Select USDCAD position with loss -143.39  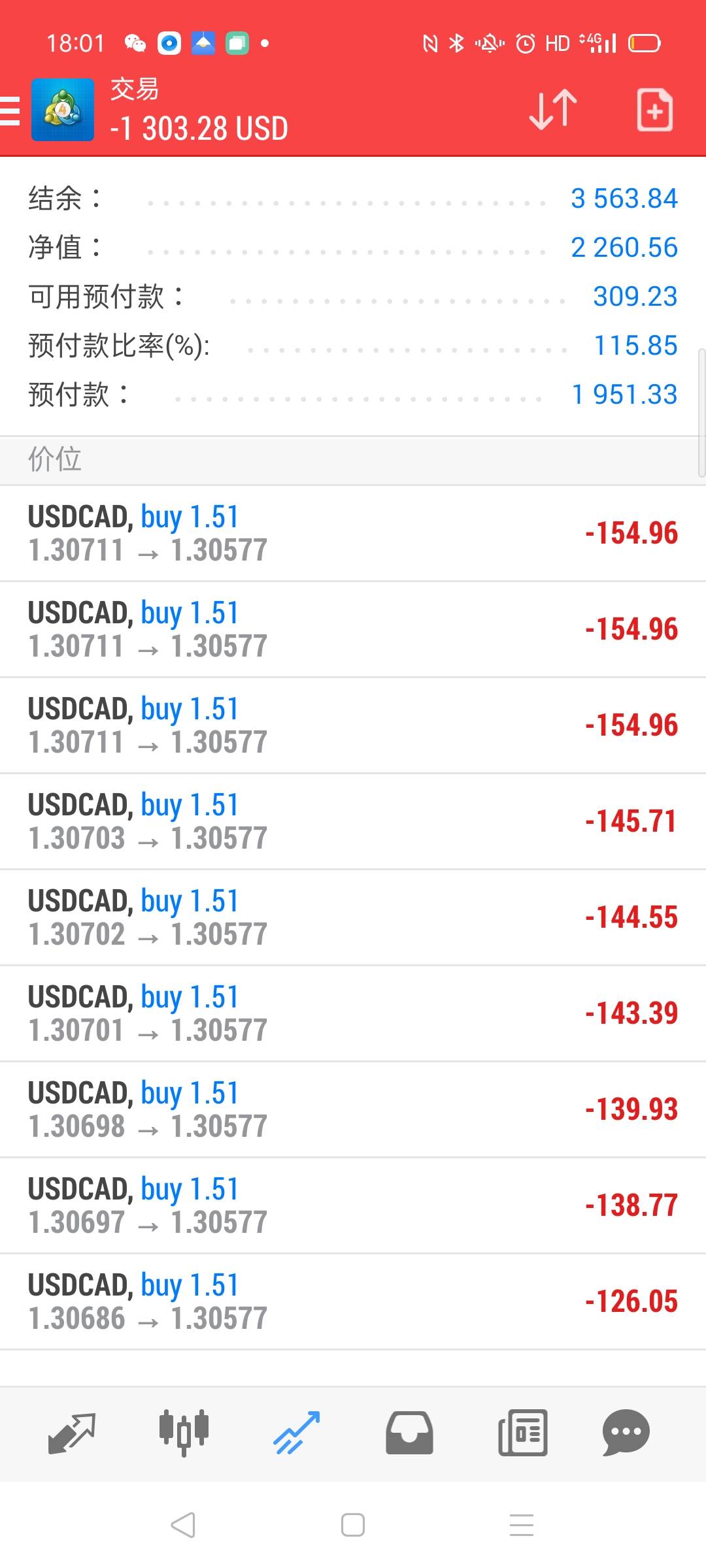point(353,1013)
